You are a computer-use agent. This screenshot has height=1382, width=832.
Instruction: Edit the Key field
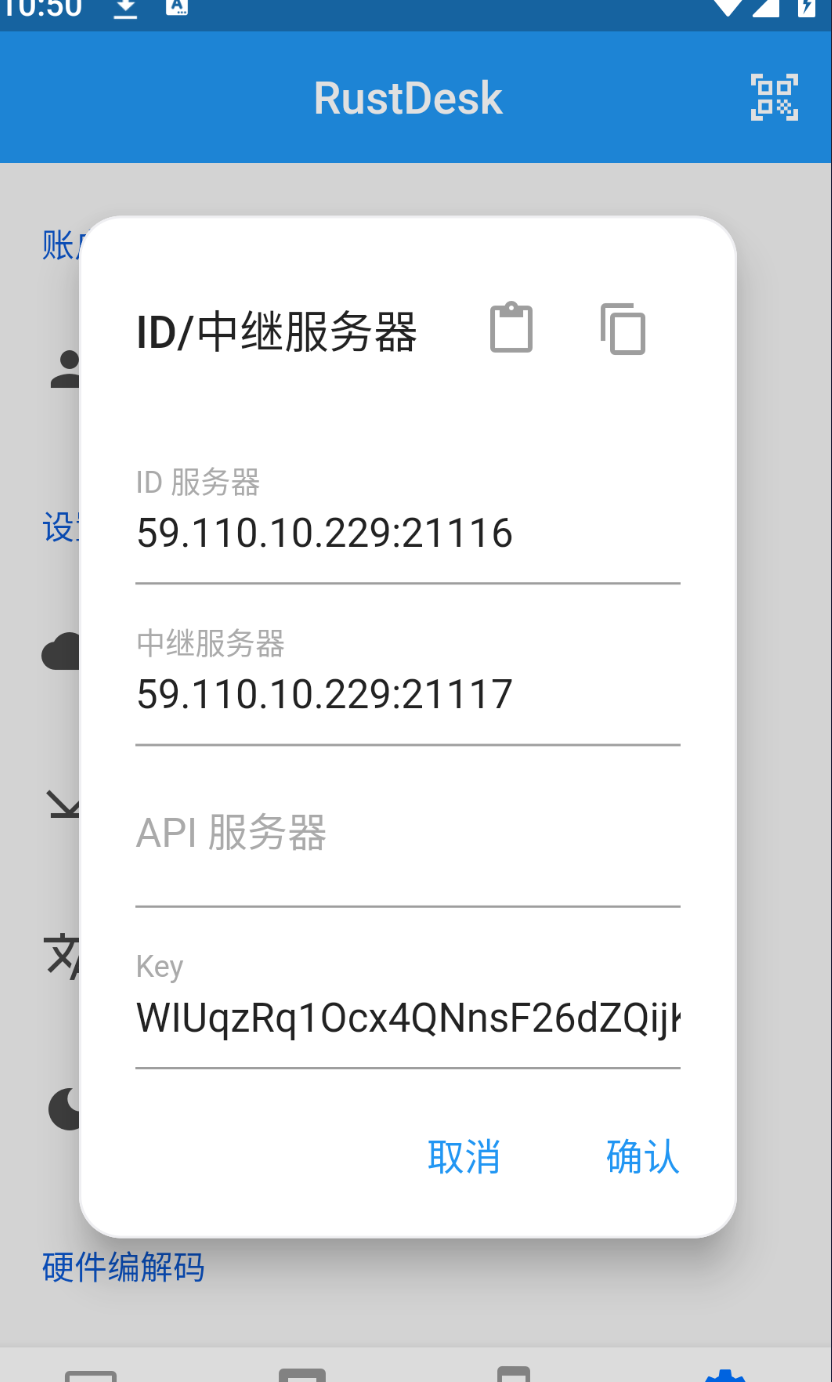(407, 1019)
